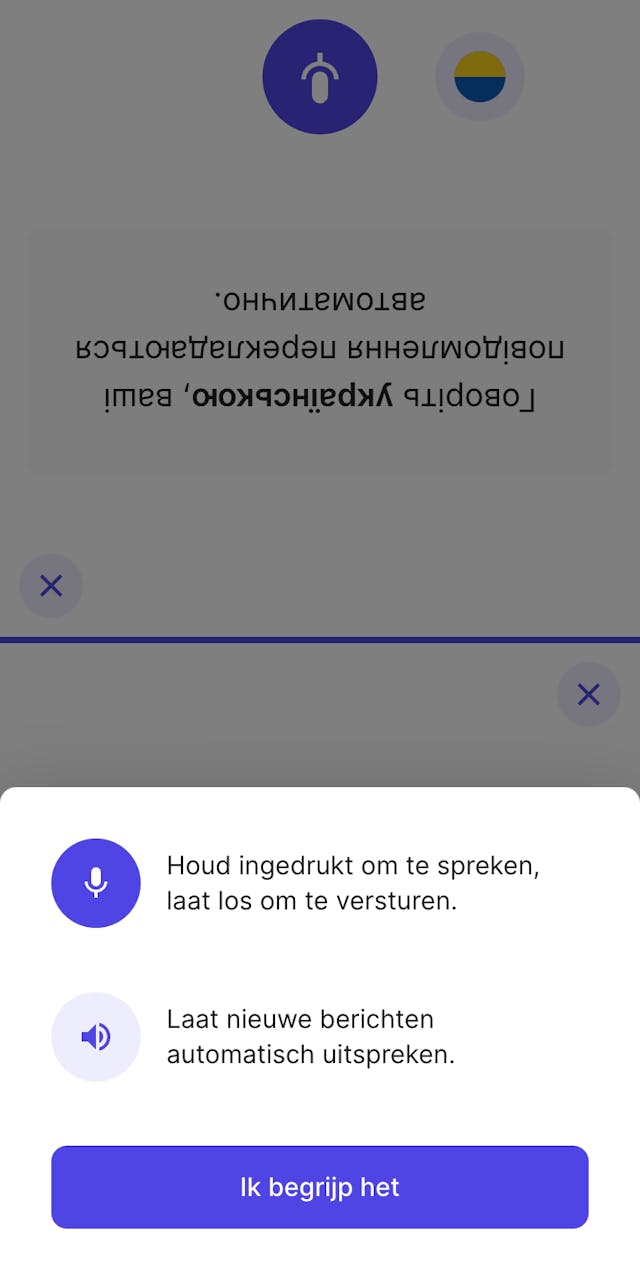Confirm with the "Ik begrijp het" button
The image size is (640, 1280).
coord(320,1187)
